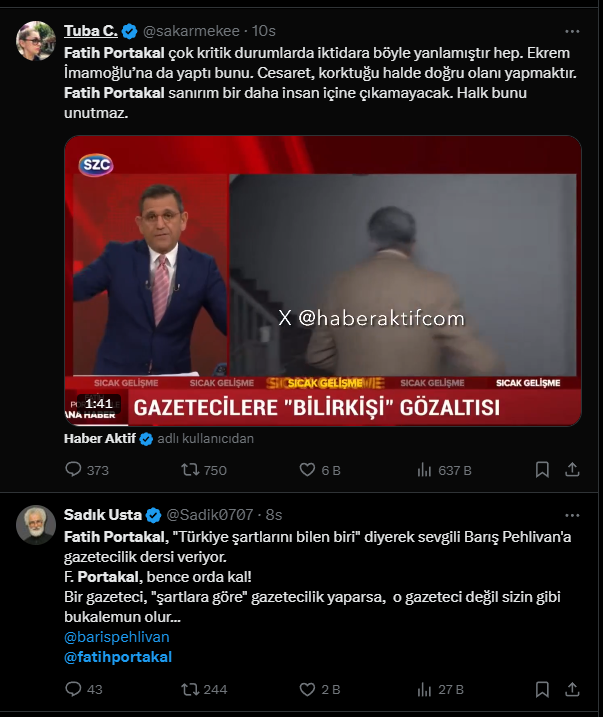Open Tuba C.'s profile picture
The image size is (603, 717).
click(x=35, y=39)
